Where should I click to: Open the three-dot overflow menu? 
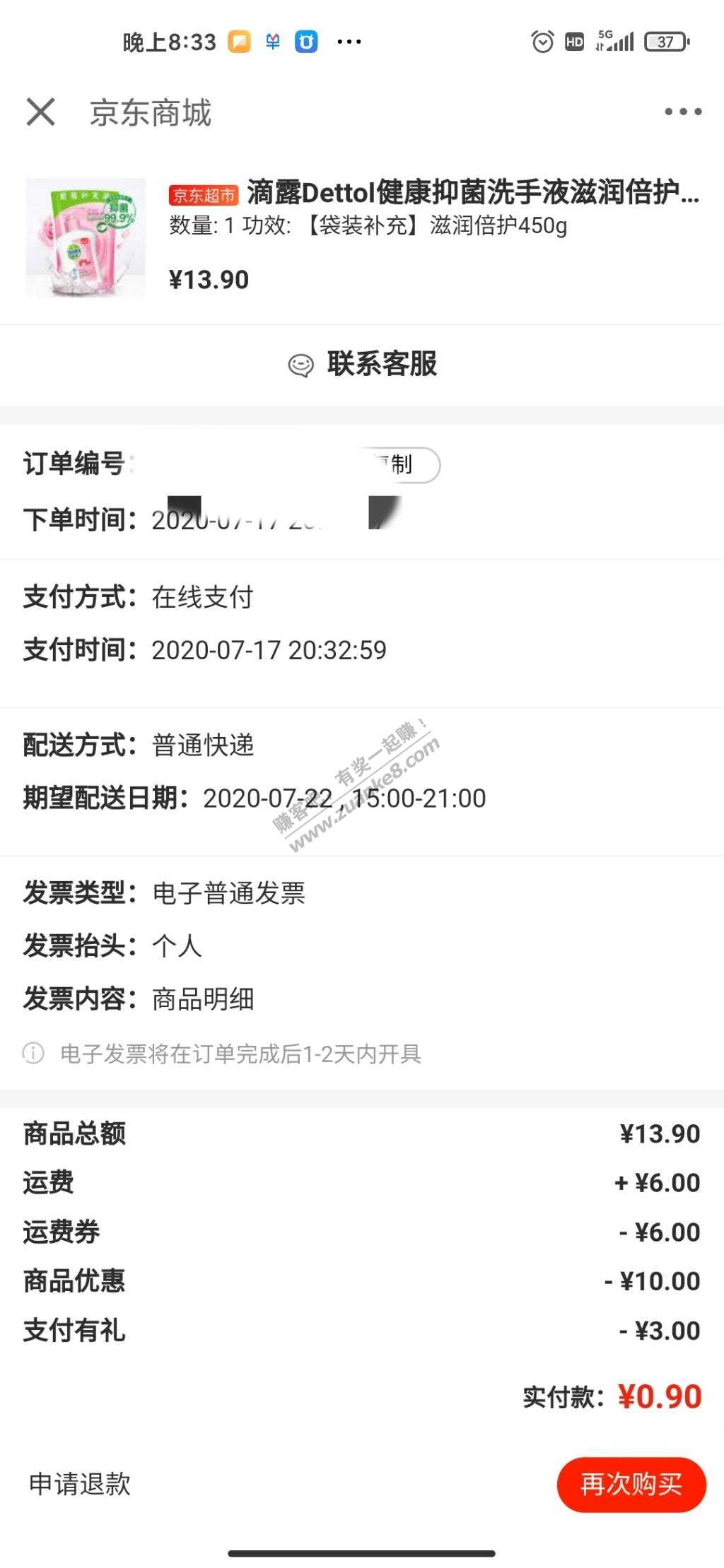(682, 112)
